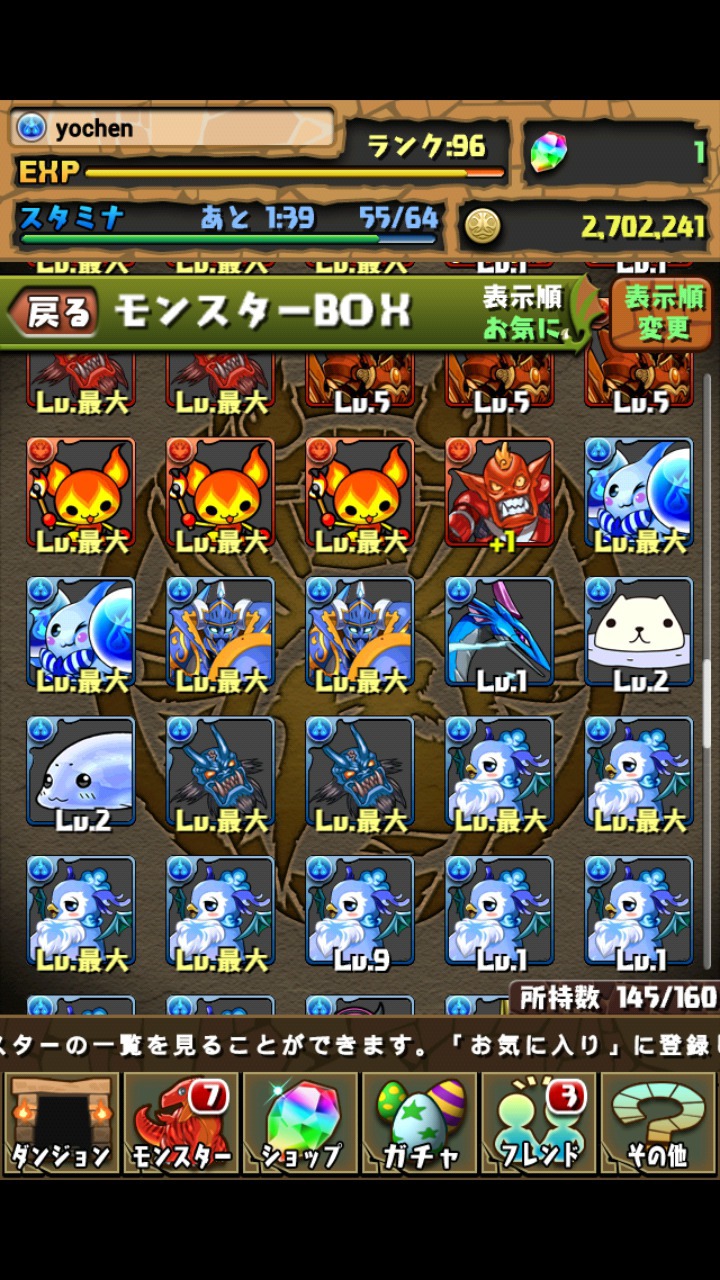Go to the ガチャ tab
Viewport: 720px width, 1280px height.
coord(420,1123)
